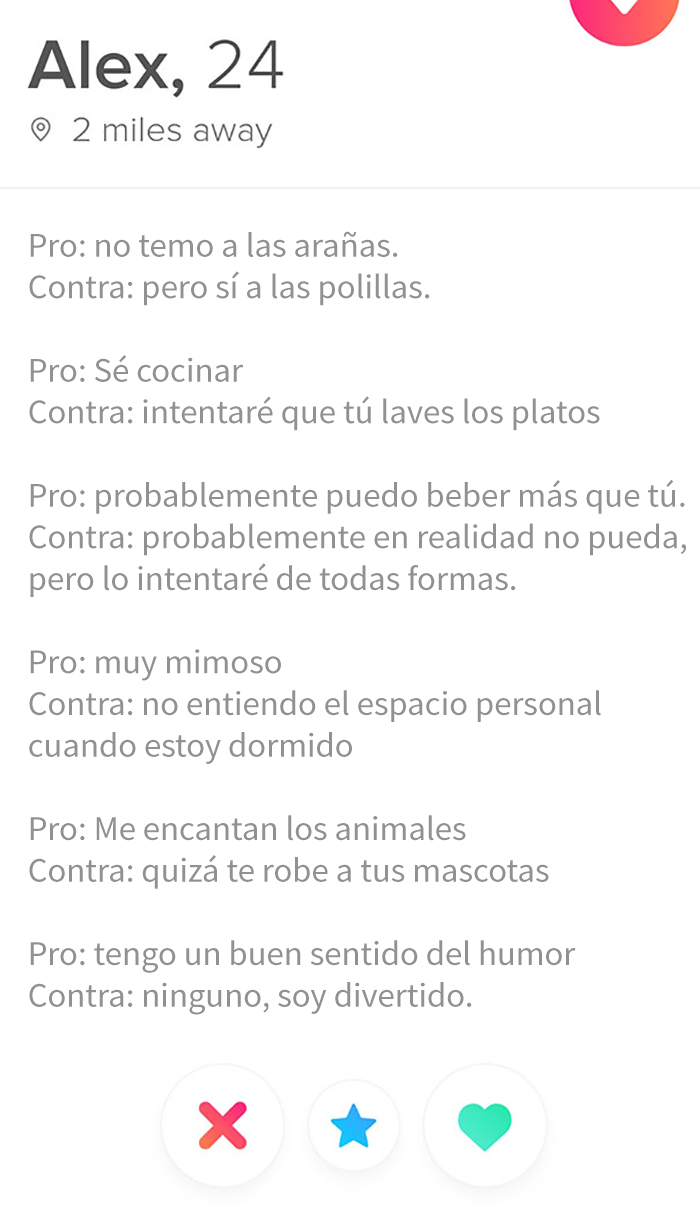
Task: Like Alex with the green heart
Action: point(485,1125)
